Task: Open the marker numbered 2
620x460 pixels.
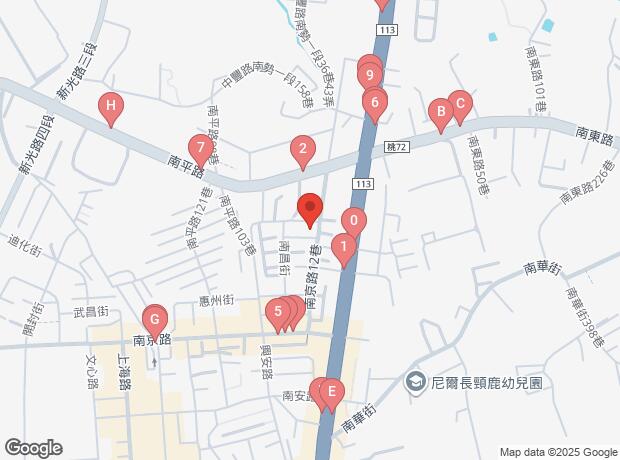Action: click(302, 152)
